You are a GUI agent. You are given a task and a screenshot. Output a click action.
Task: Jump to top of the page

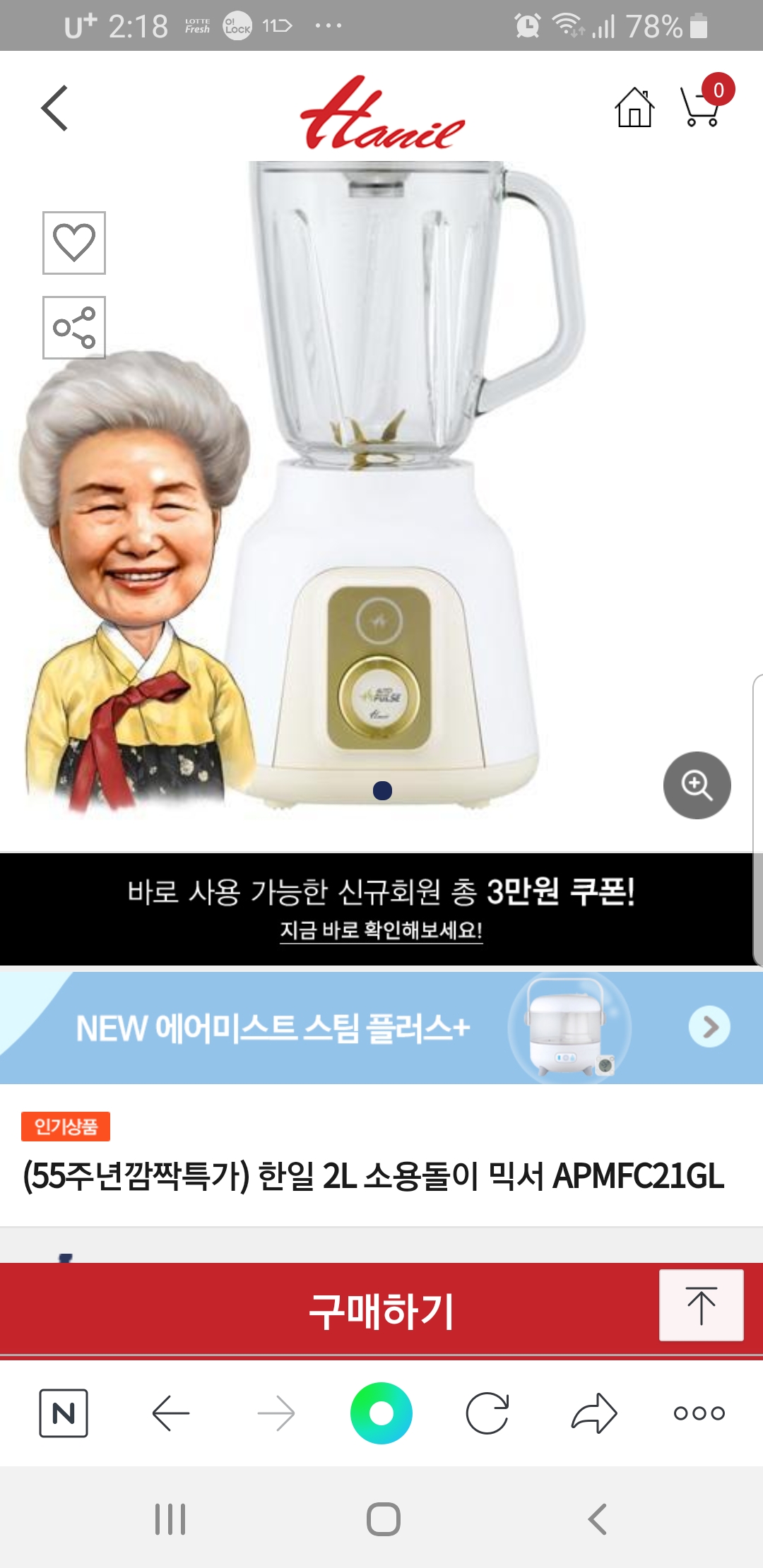click(x=702, y=1305)
